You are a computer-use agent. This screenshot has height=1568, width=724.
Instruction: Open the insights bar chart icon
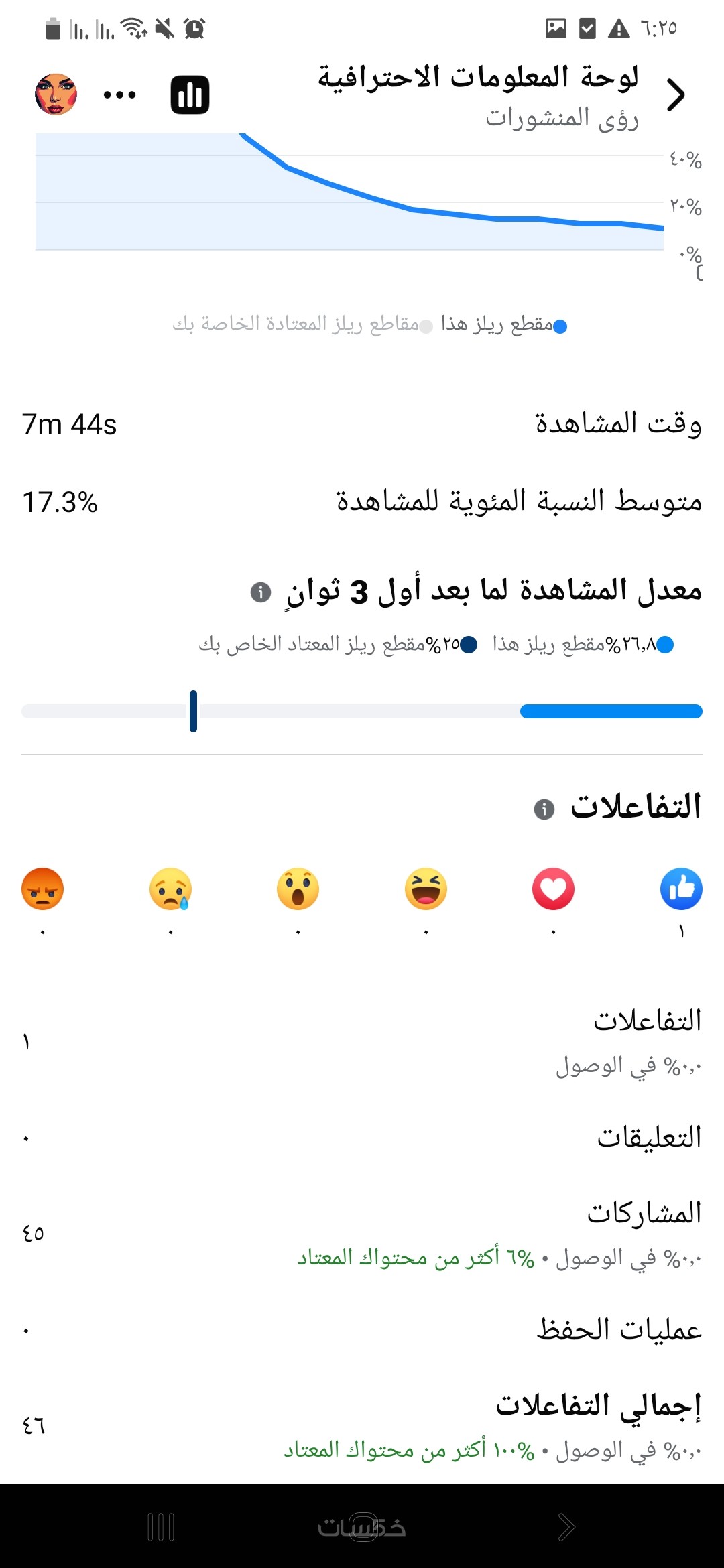[x=190, y=94]
